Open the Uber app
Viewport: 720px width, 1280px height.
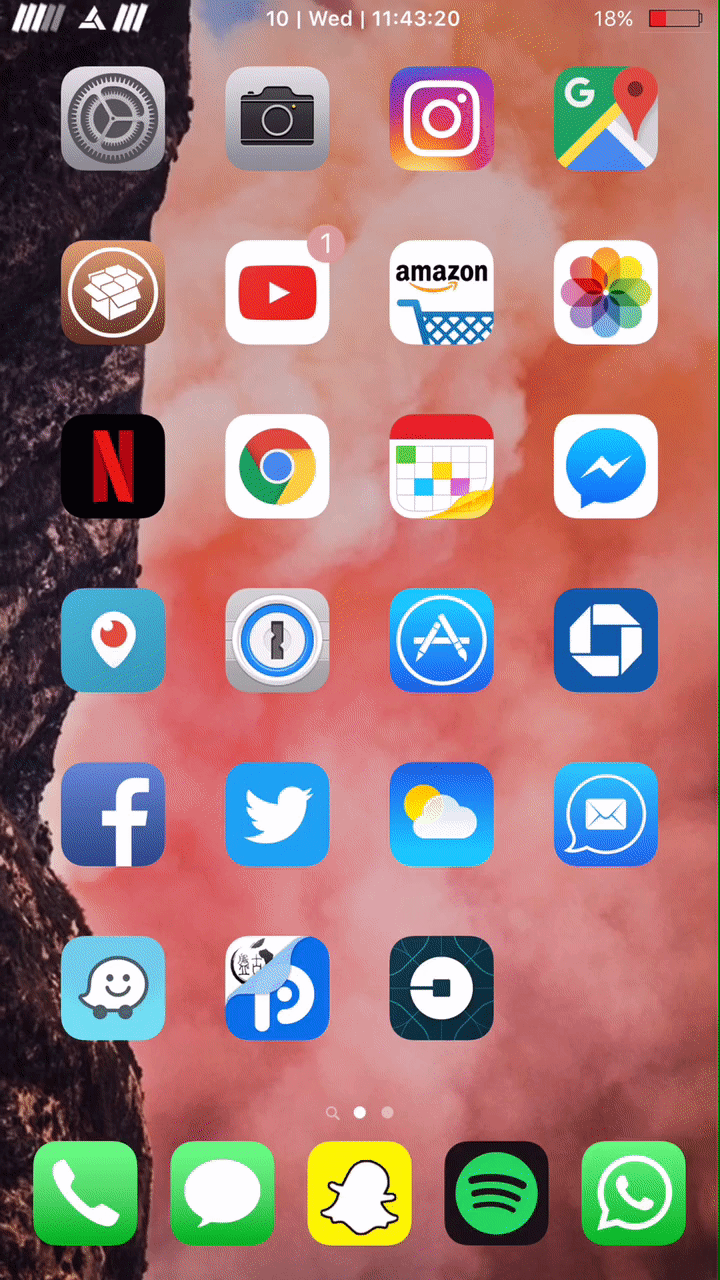point(441,988)
